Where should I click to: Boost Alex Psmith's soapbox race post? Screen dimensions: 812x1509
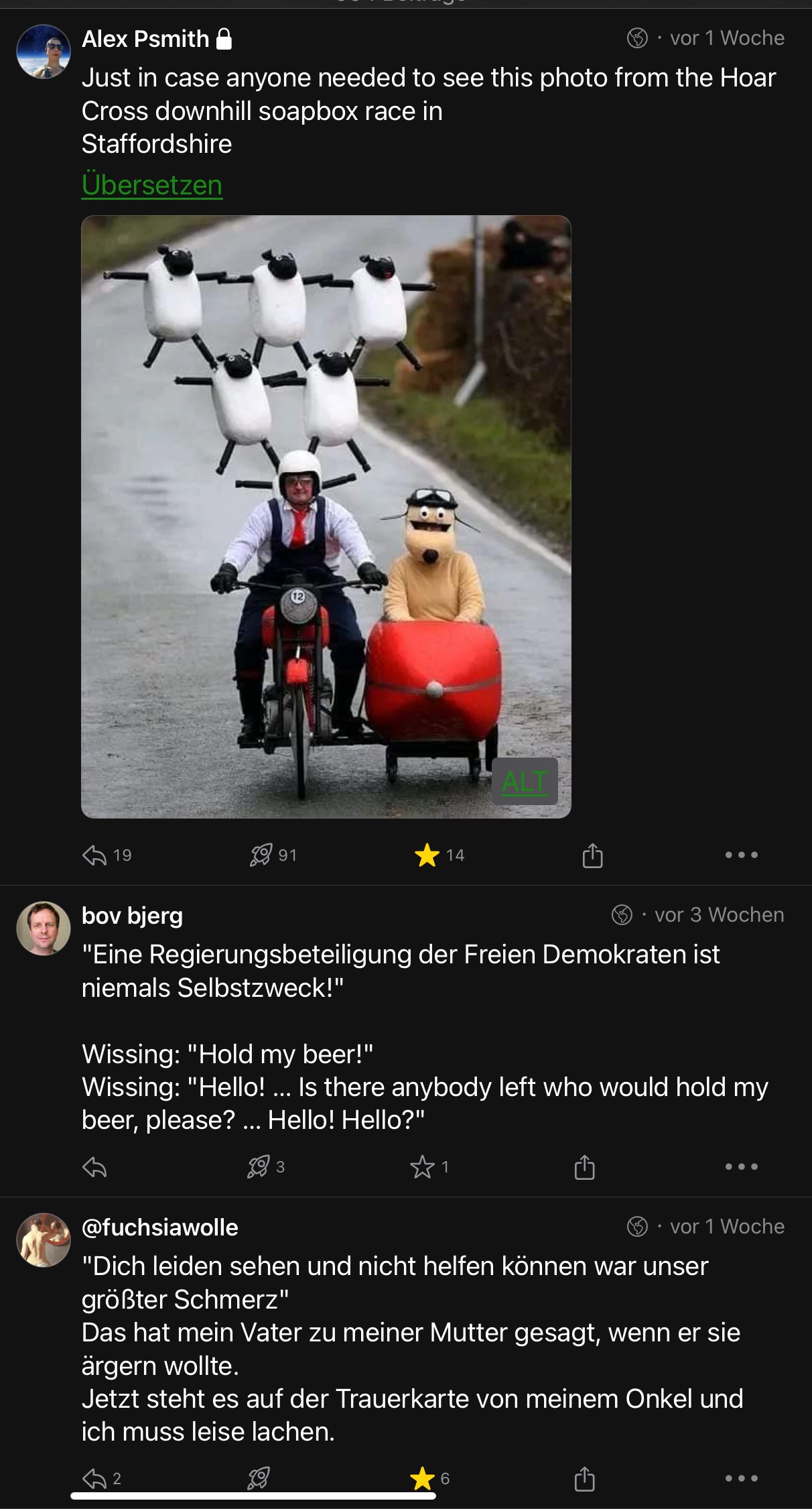pyautogui.click(x=261, y=855)
